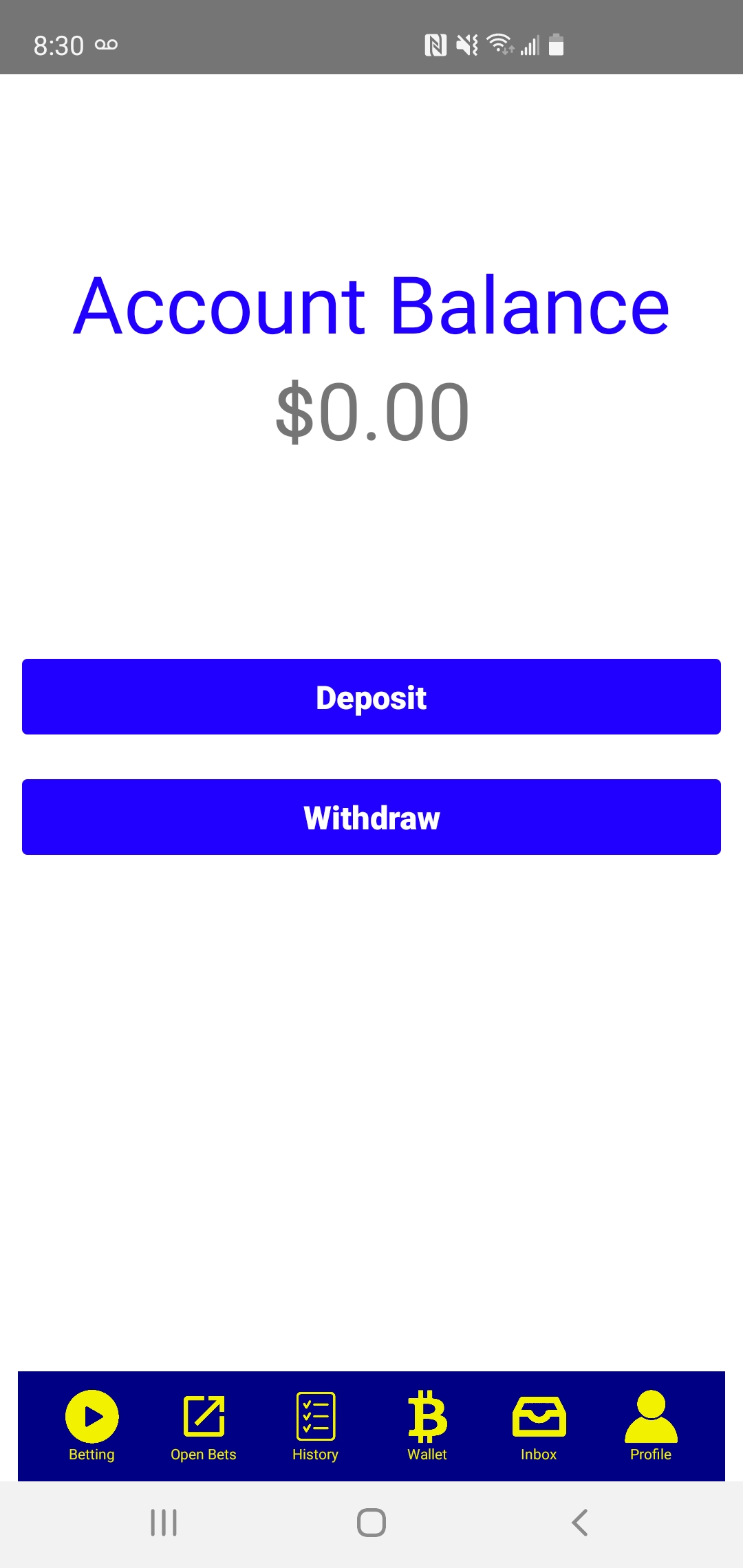This screenshot has width=743, height=1568.
Task: Go to the Inbox tab
Action: [539, 1426]
